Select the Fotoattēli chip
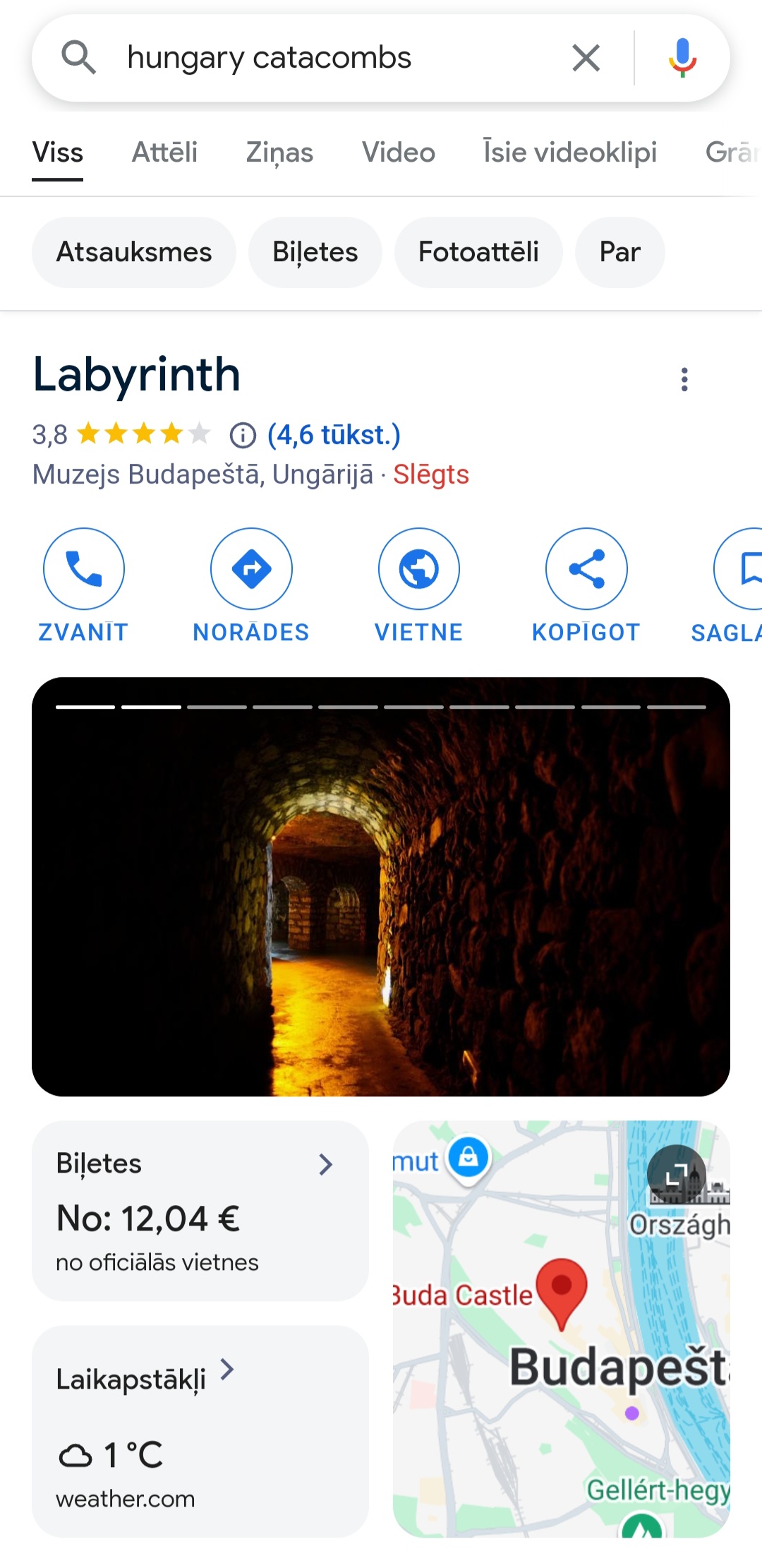The height and width of the screenshot is (1568, 762). click(478, 252)
